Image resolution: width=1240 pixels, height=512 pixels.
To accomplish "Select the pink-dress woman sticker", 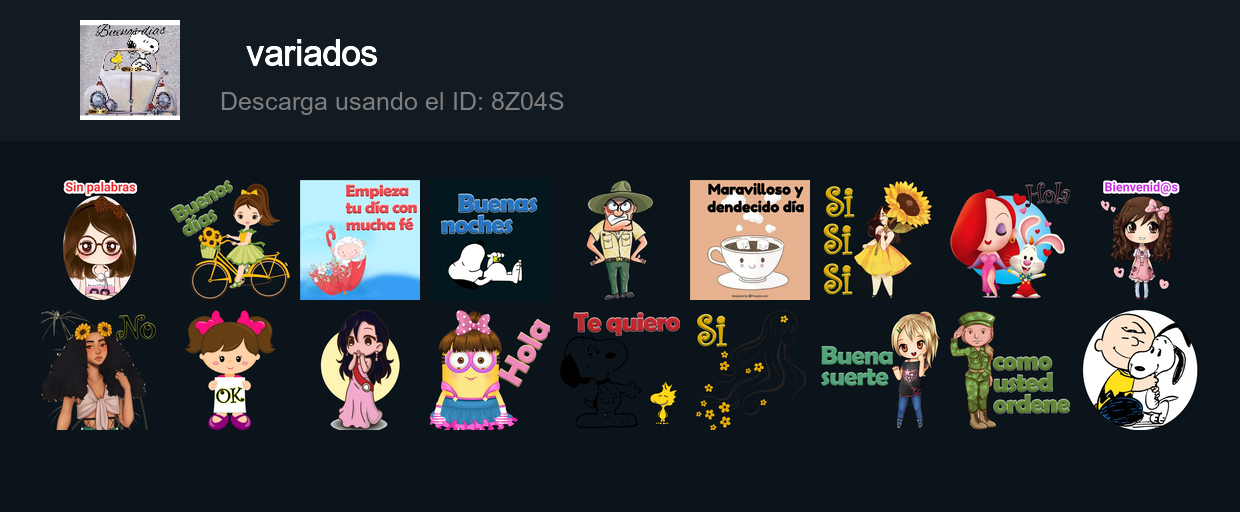I will (x=360, y=370).
